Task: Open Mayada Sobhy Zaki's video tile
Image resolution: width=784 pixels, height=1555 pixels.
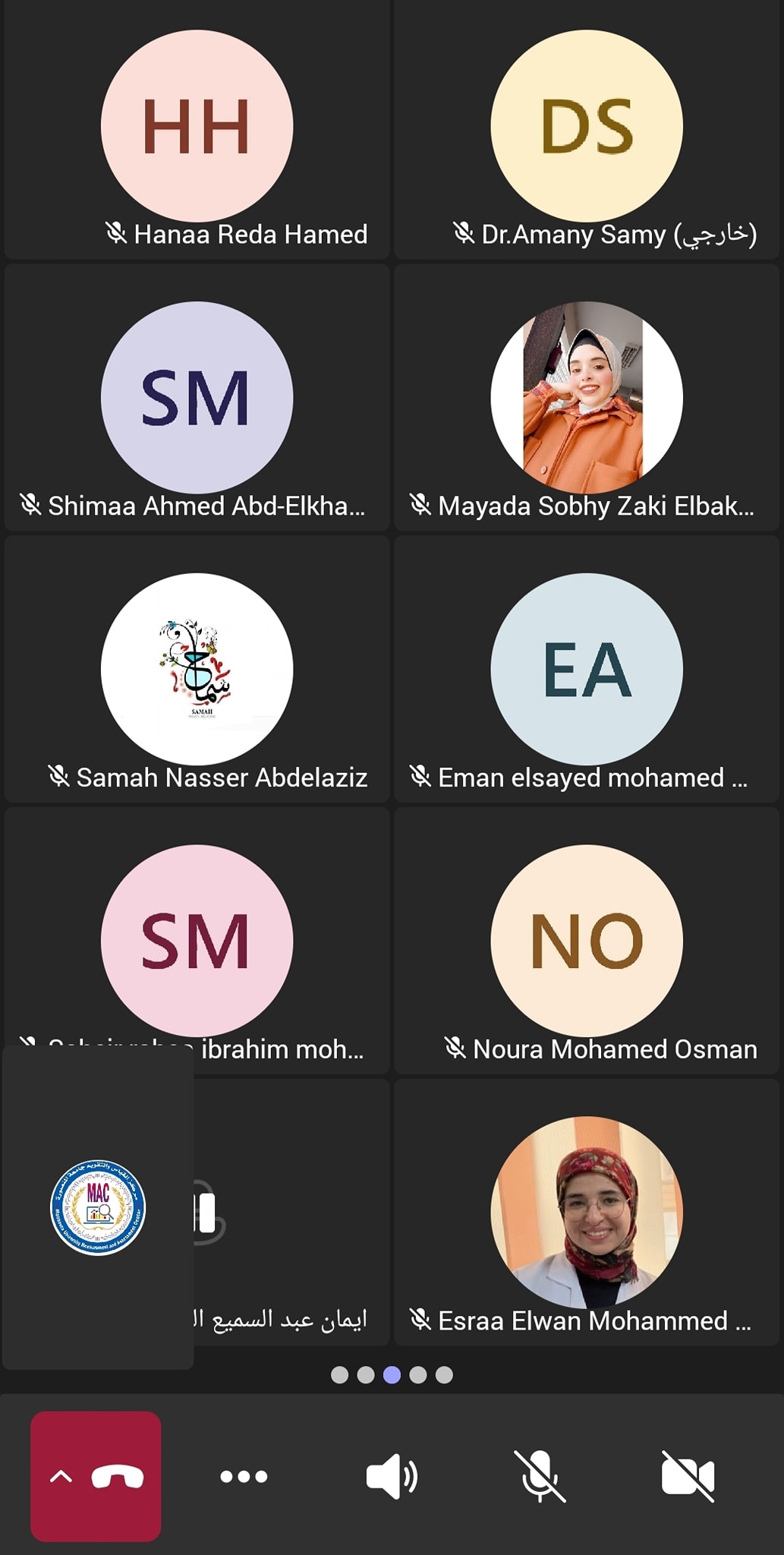Action: coord(587,397)
